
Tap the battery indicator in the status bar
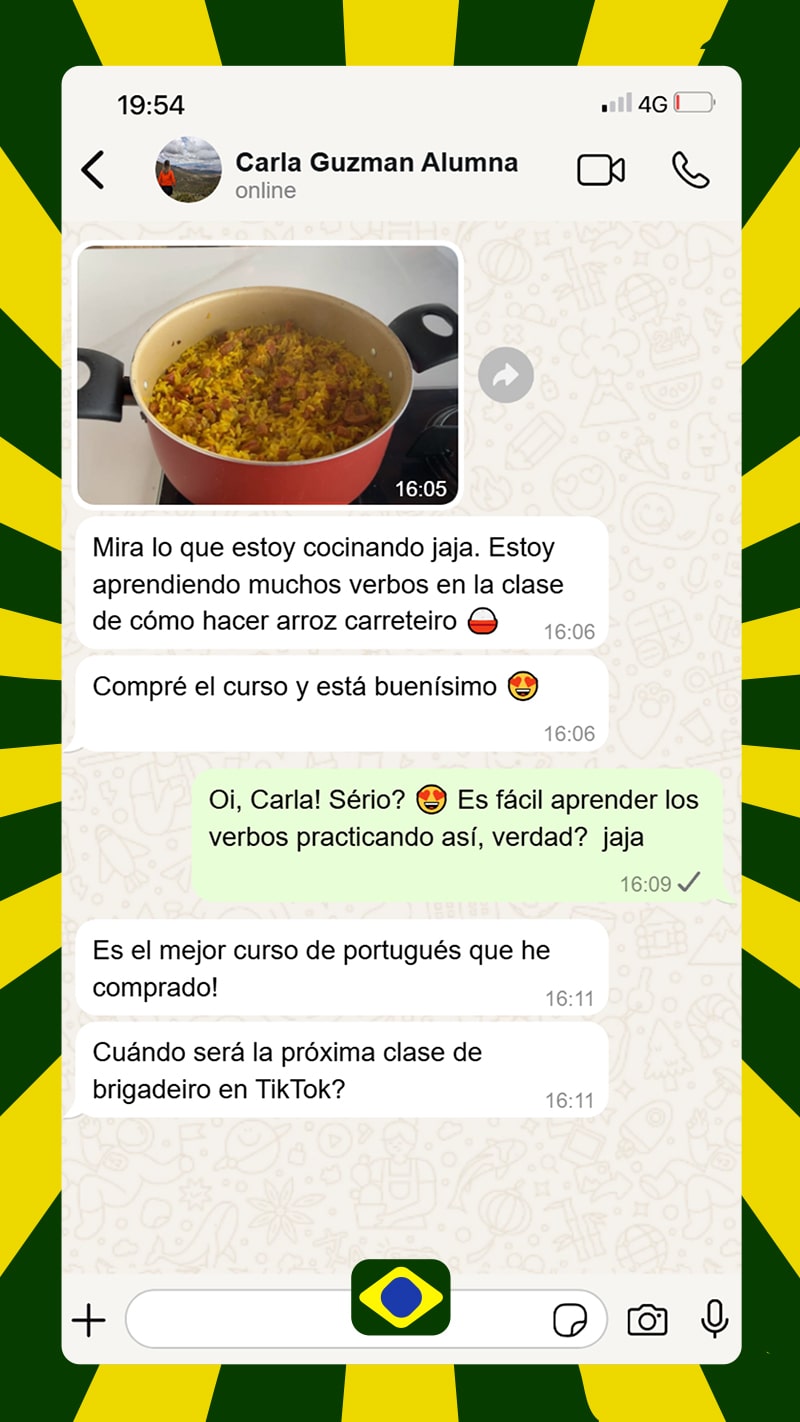(x=692, y=102)
